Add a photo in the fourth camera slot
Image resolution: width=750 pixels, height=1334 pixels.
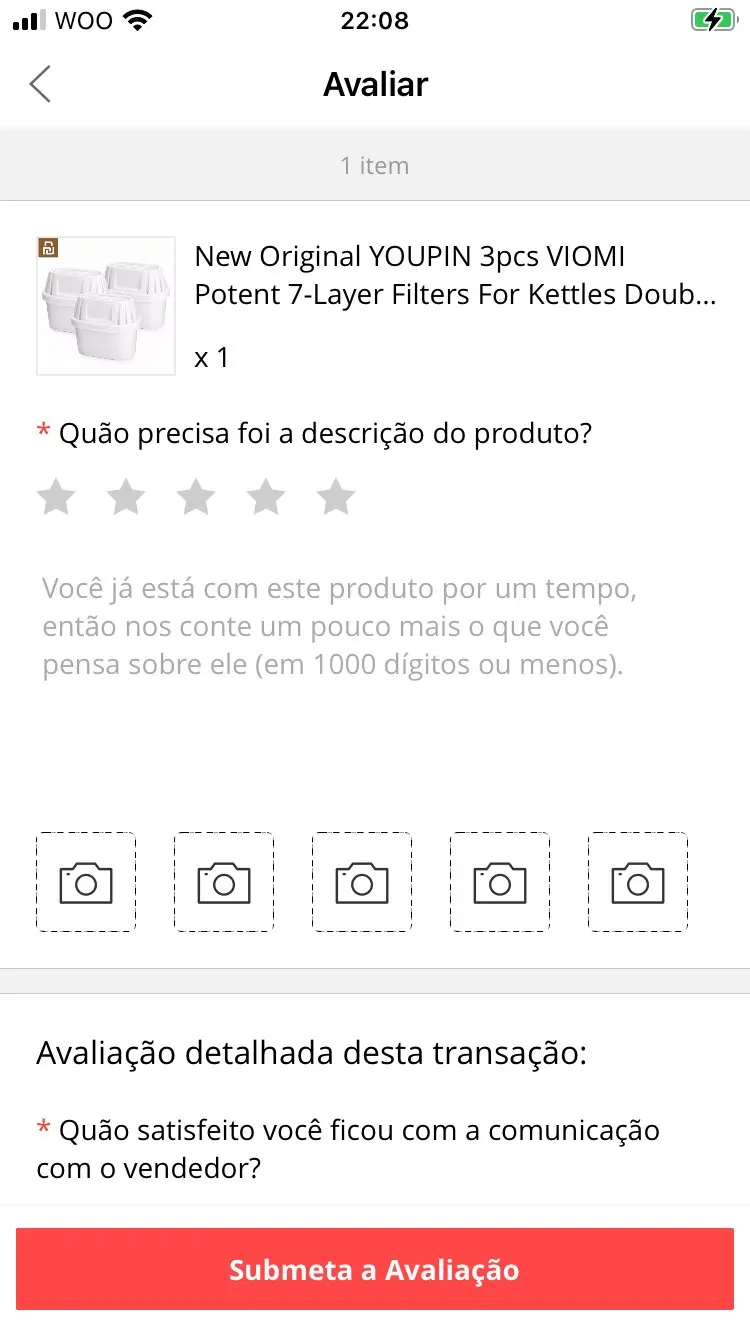pos(500,882)
